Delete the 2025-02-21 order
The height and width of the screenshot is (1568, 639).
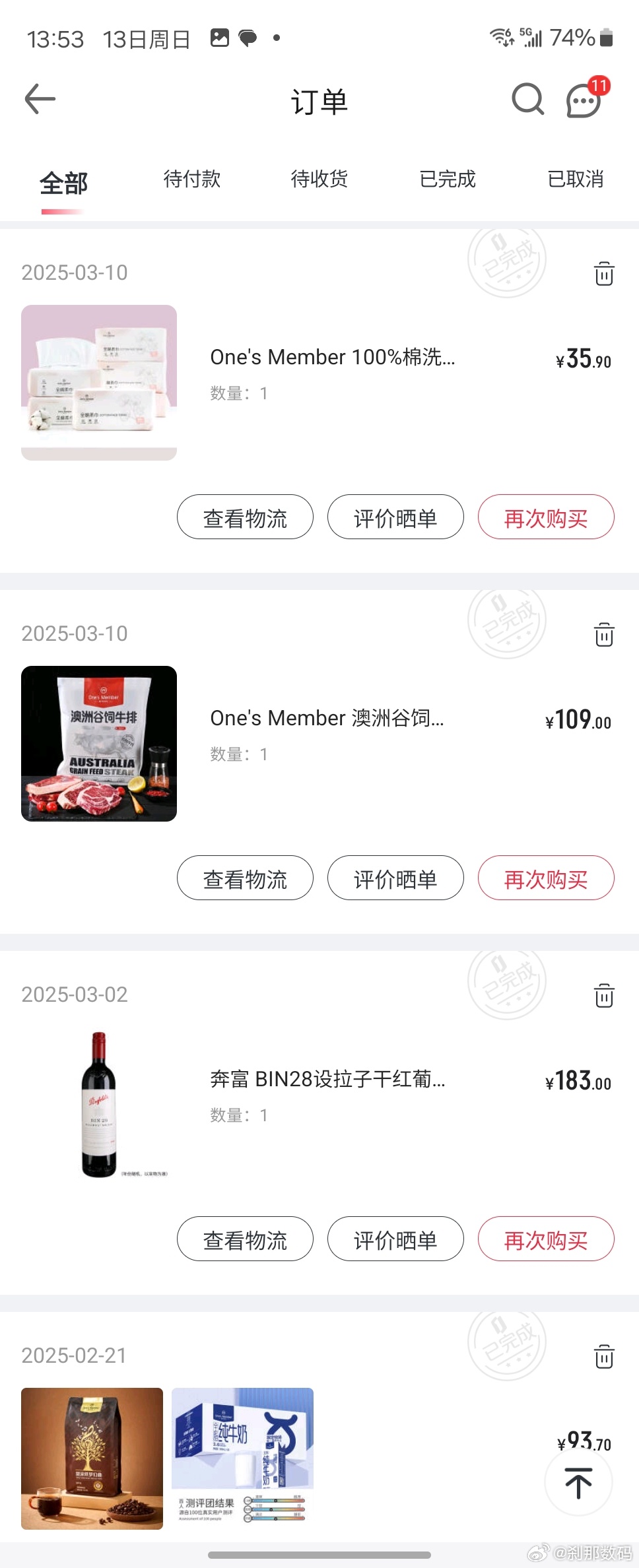click(x=604, y=1356)
